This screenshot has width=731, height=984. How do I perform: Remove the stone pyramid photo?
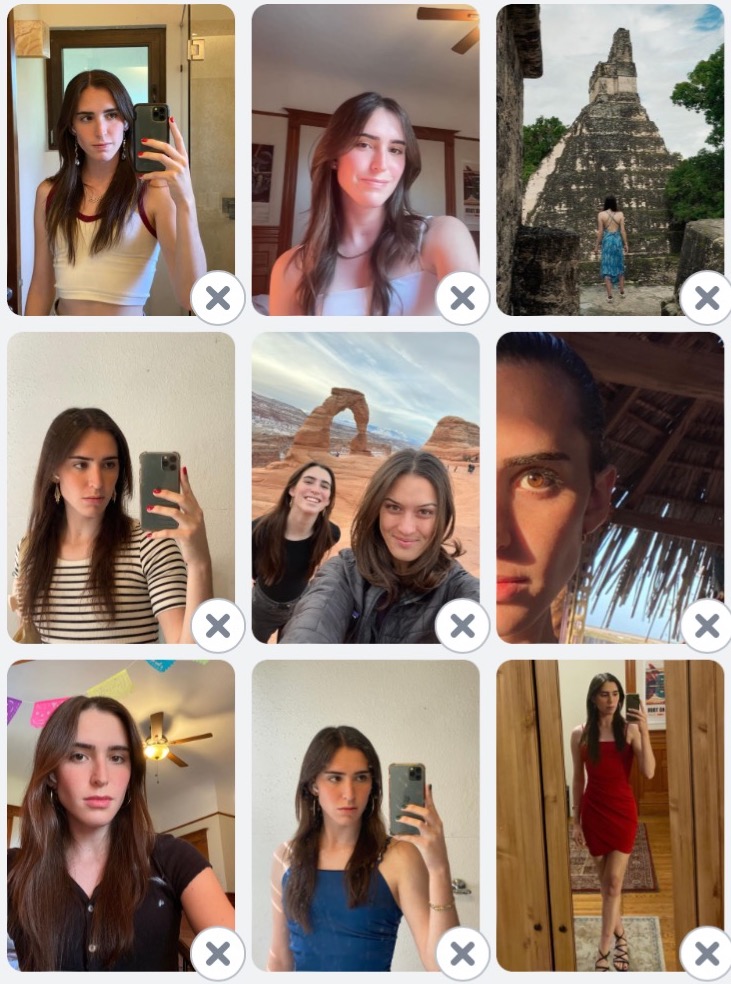[x=706, y=297]
